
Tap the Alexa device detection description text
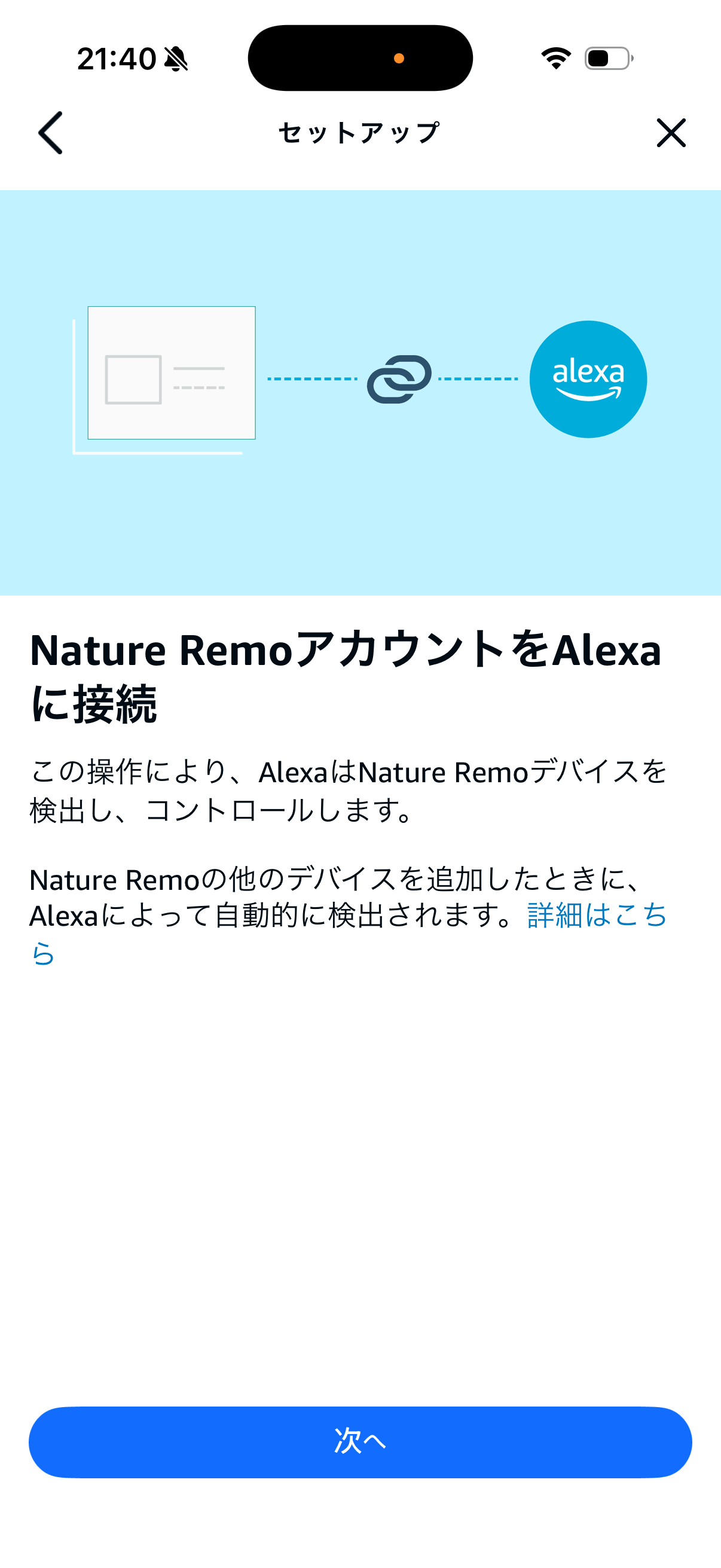[347, 791]
